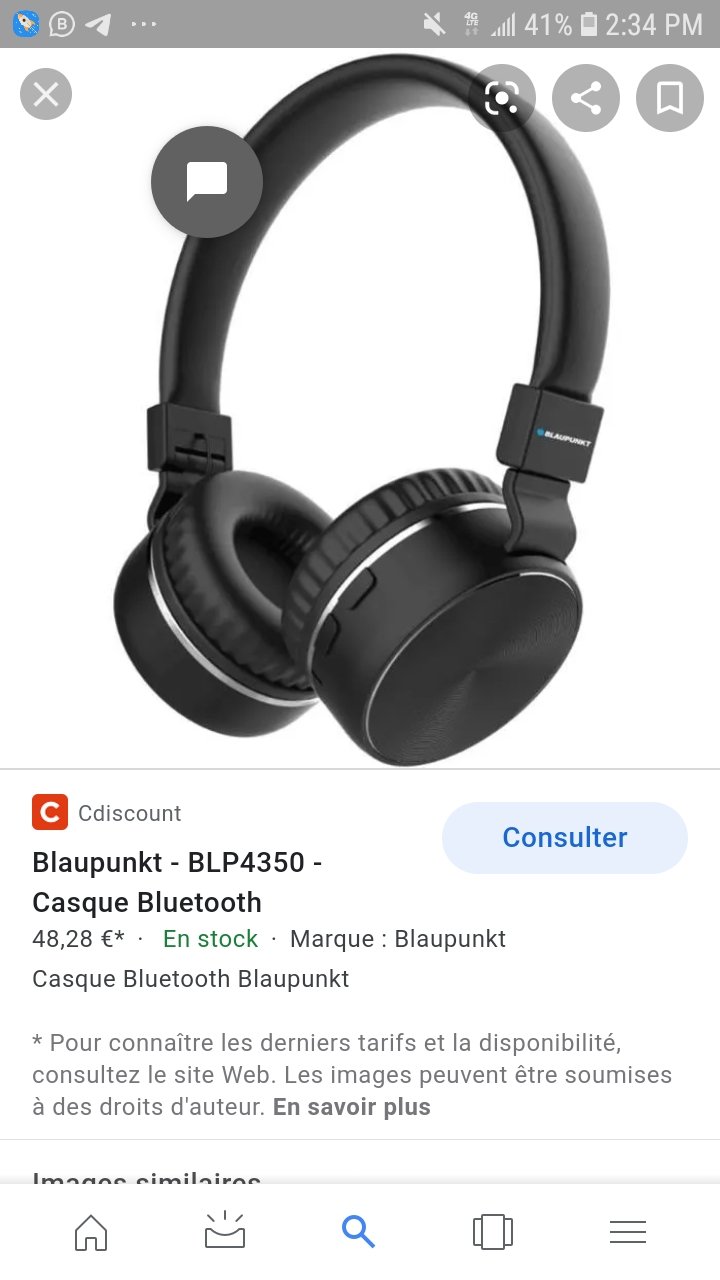The width and height of the screenshot is (720, 1280).
Task: Select the search tab in bottom bar
Action: pos(358,1231)
